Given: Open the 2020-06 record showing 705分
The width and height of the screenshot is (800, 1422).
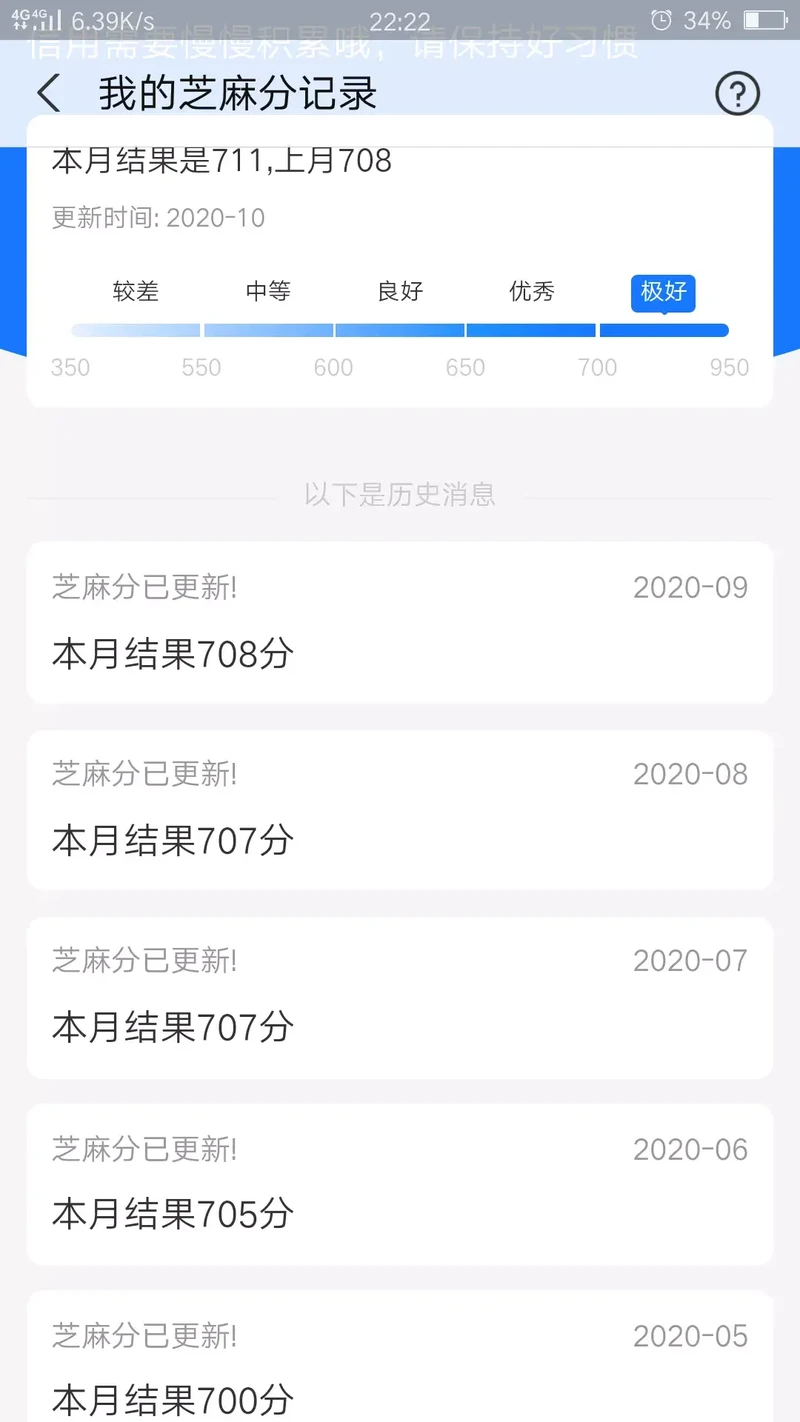Looking at the screenshot, I should point(400,1185).
